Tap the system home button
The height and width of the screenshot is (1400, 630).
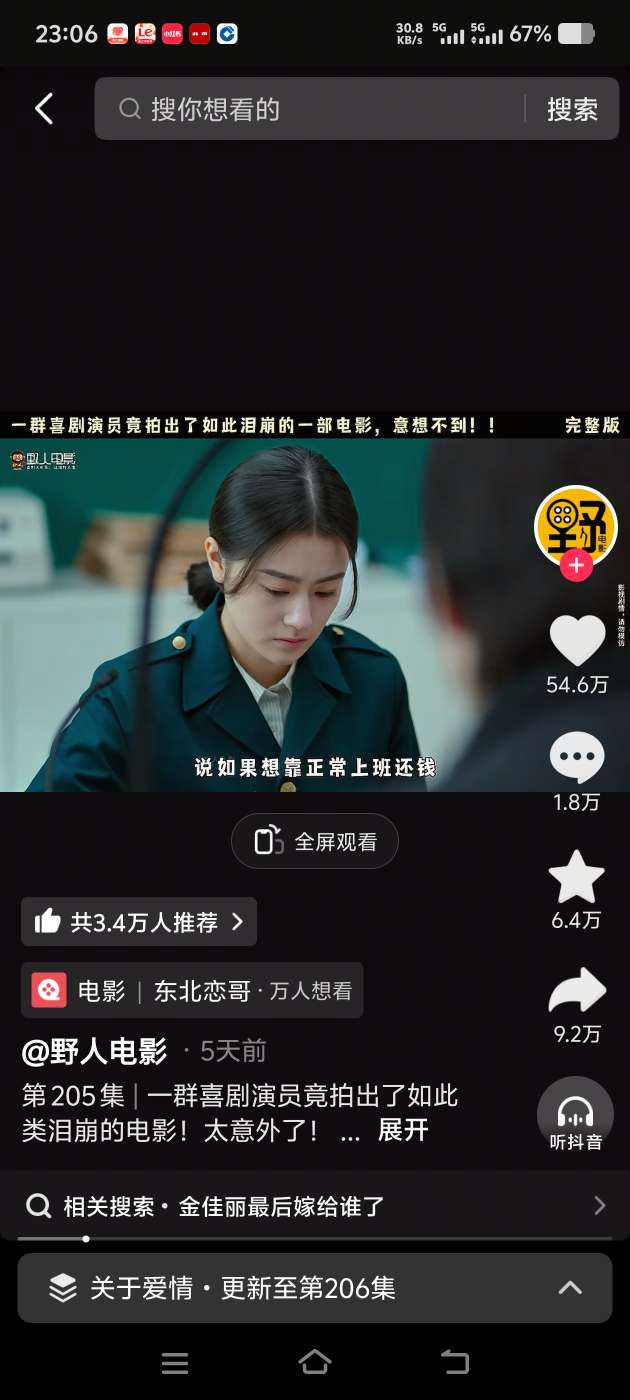click(315, 1362)
